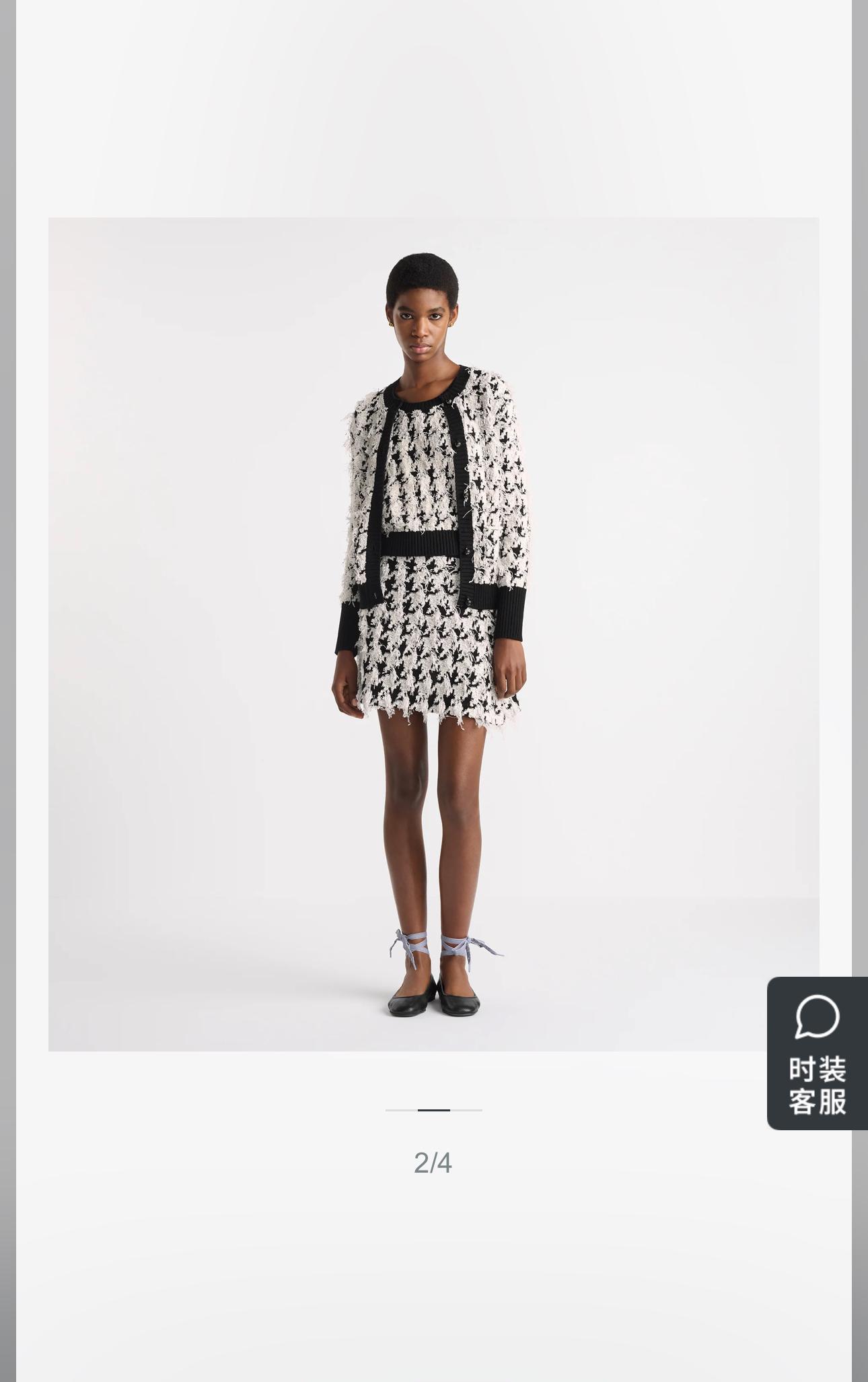
Task: Open the 时装客服 customer service chat
Action: [817, 1053]
